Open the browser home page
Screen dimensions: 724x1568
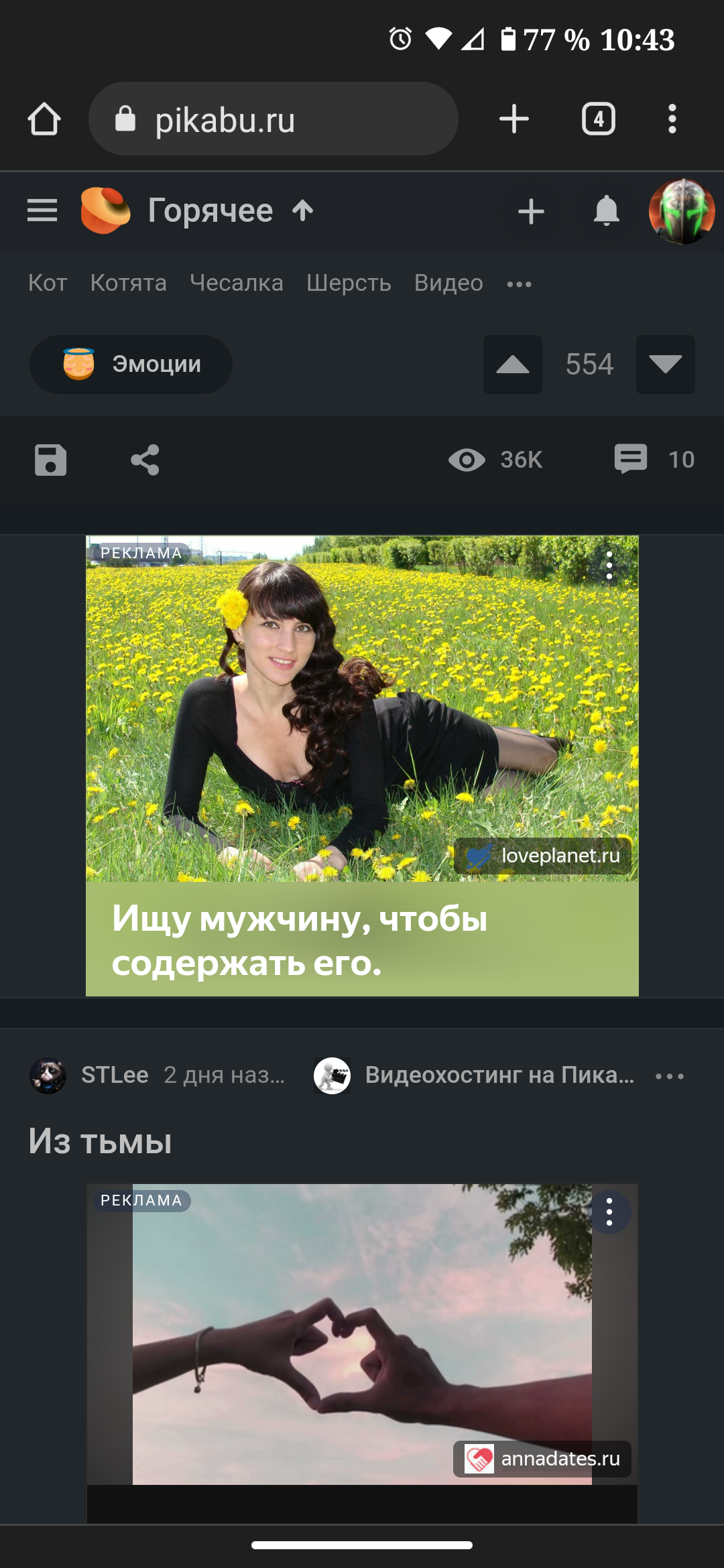[44, 119]
